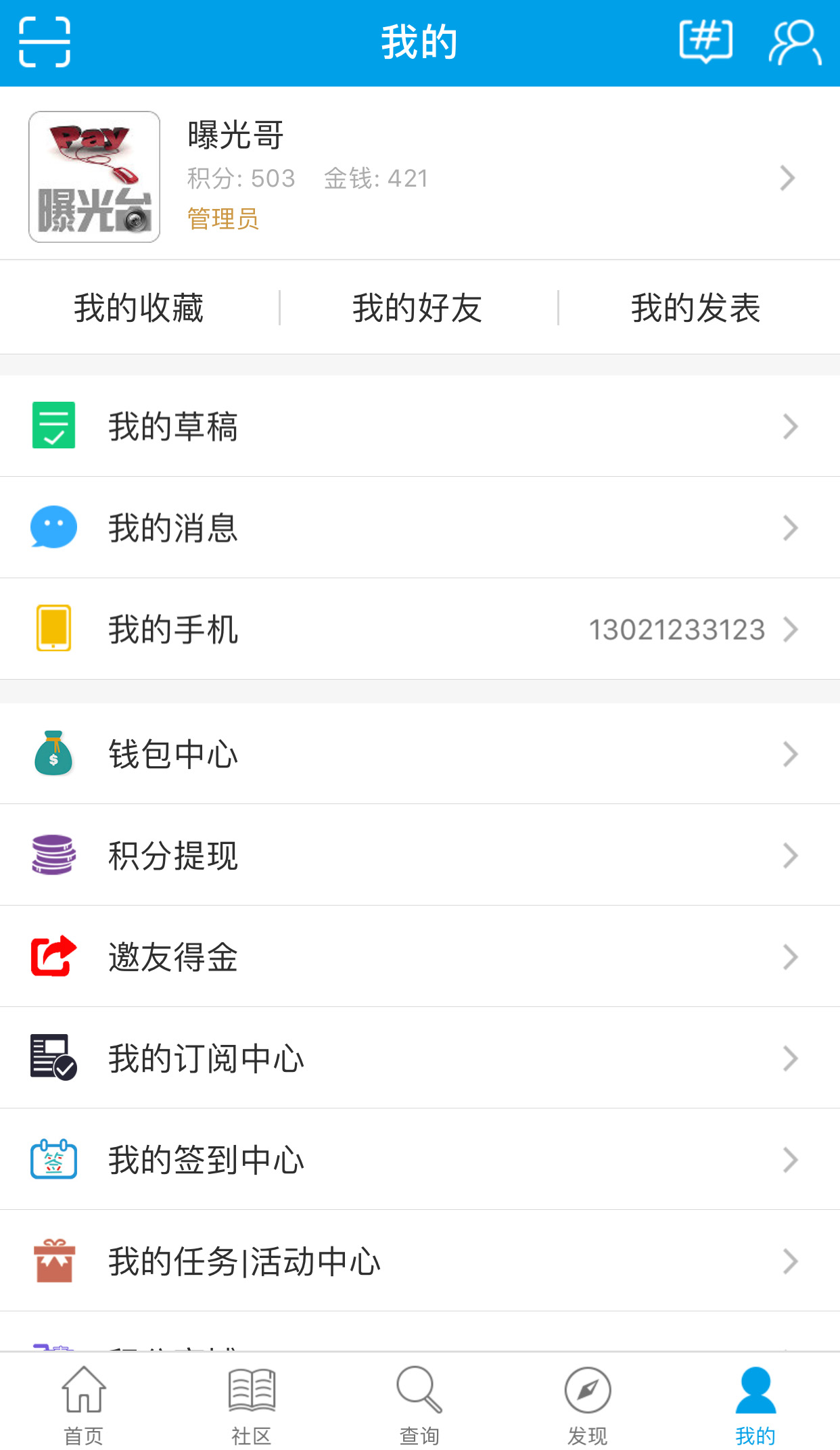Tap the blue 我的消息 chat bubble icon
The height and width of the screenshot is (1450, 840).
53,528
